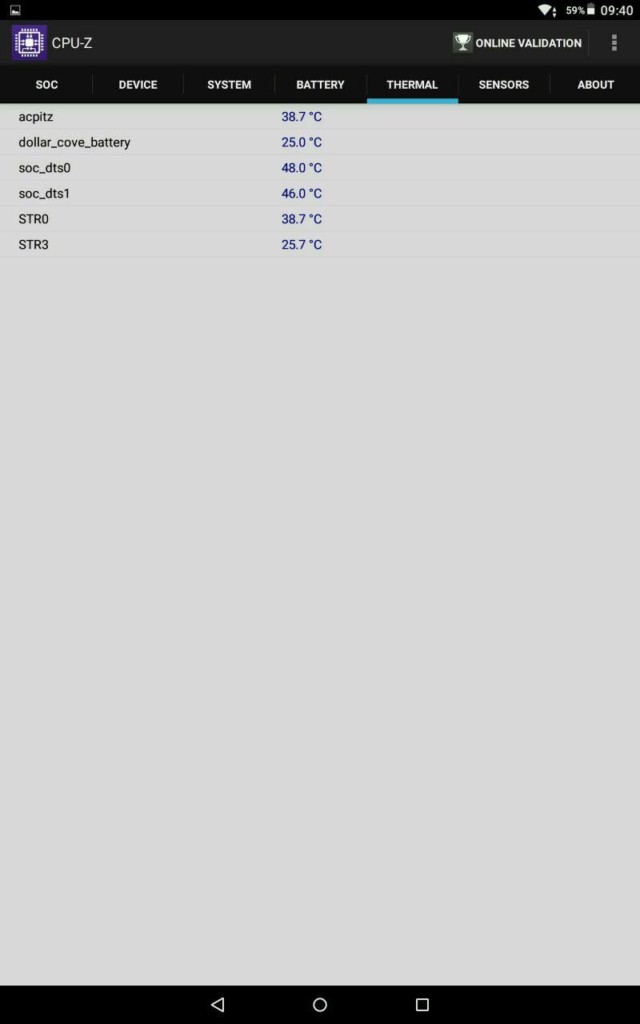Return to the home screen
Screen dimensions: 640x1024
point(320,1004)
